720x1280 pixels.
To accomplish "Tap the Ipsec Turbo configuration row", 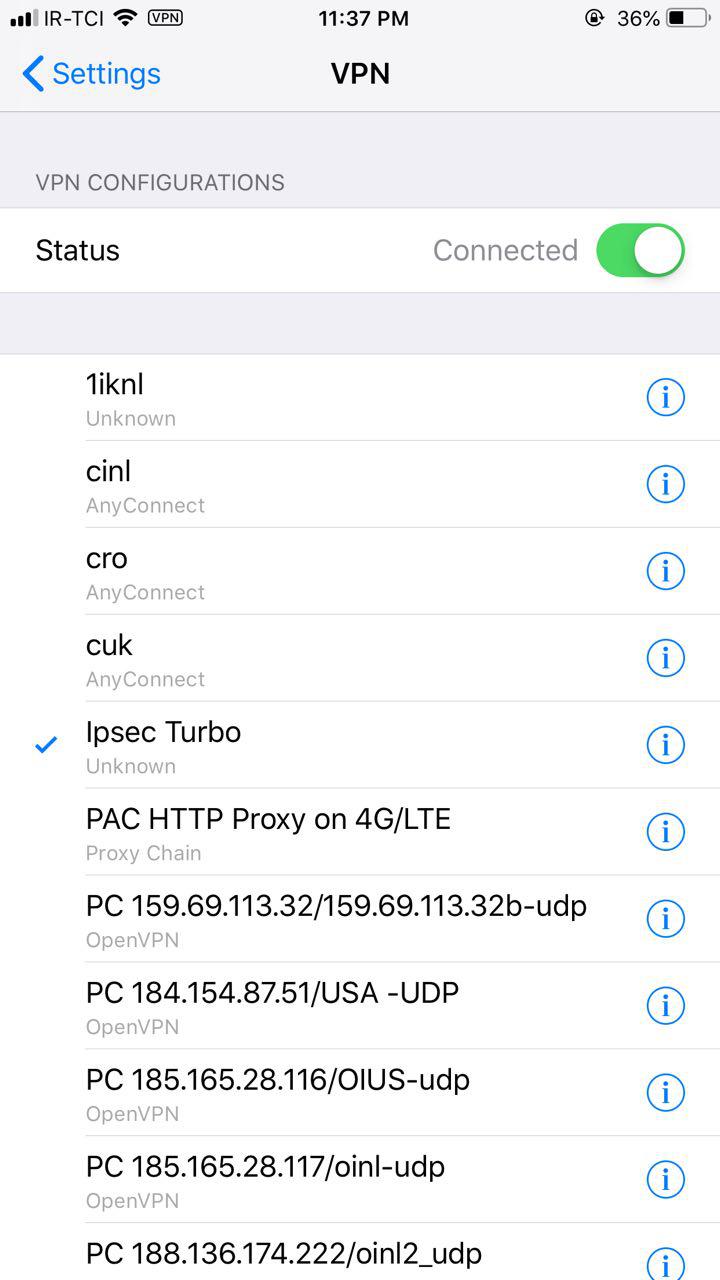I will pyautogui.click(x=360, y=745).
